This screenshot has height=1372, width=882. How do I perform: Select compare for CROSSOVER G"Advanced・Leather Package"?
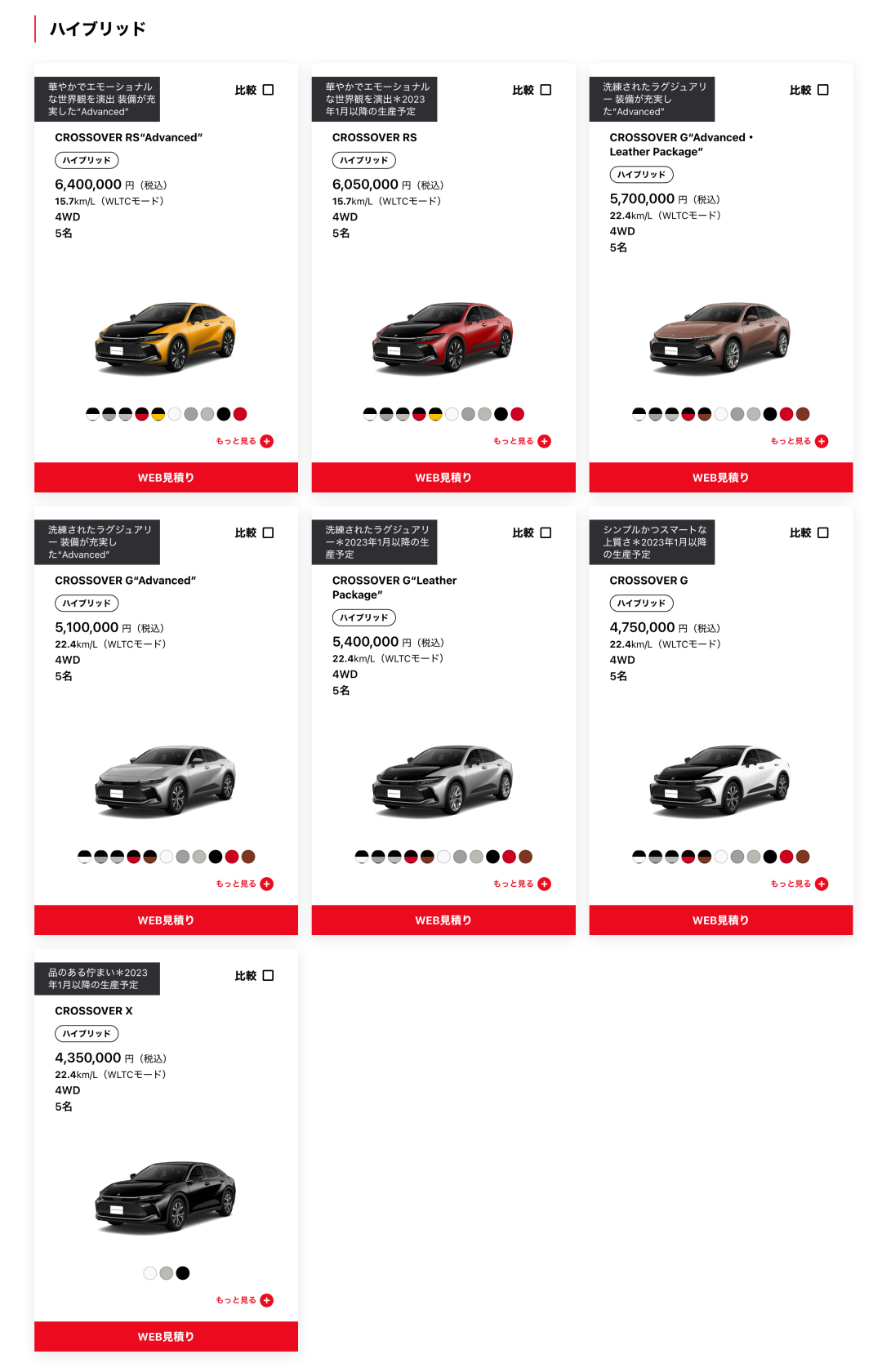(822, 90)
